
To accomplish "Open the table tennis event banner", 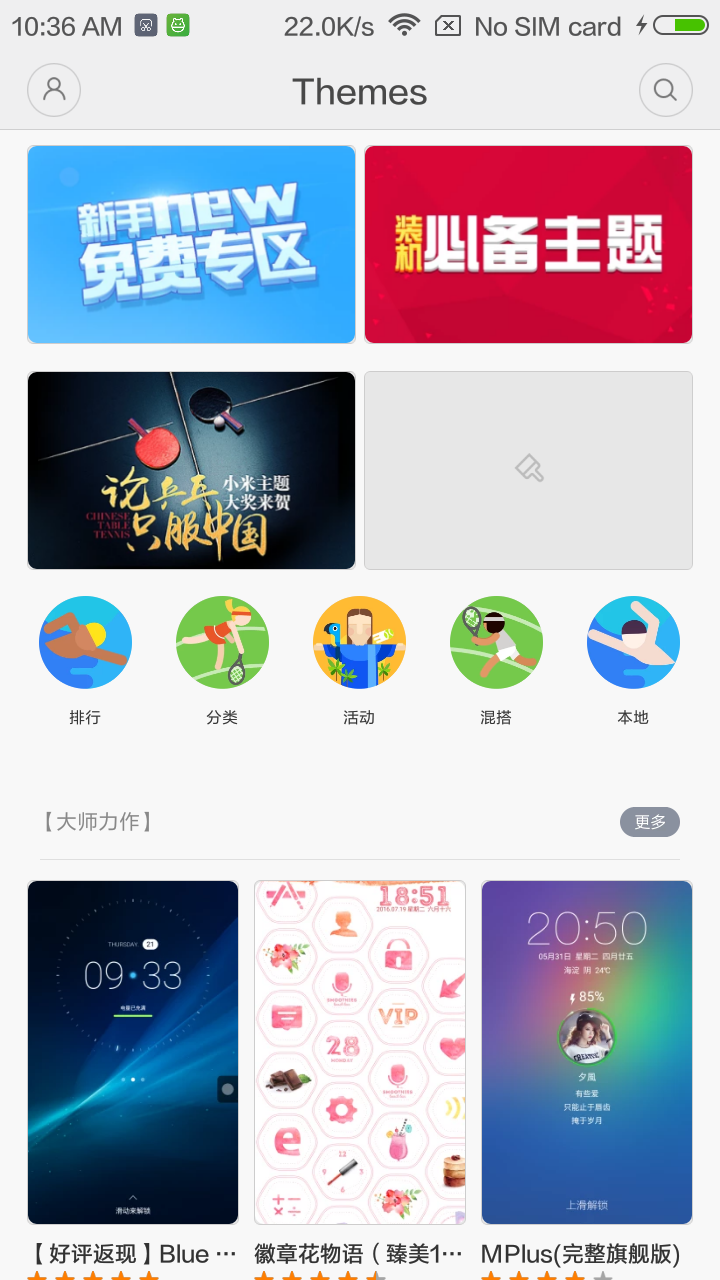I will [191, 470].
